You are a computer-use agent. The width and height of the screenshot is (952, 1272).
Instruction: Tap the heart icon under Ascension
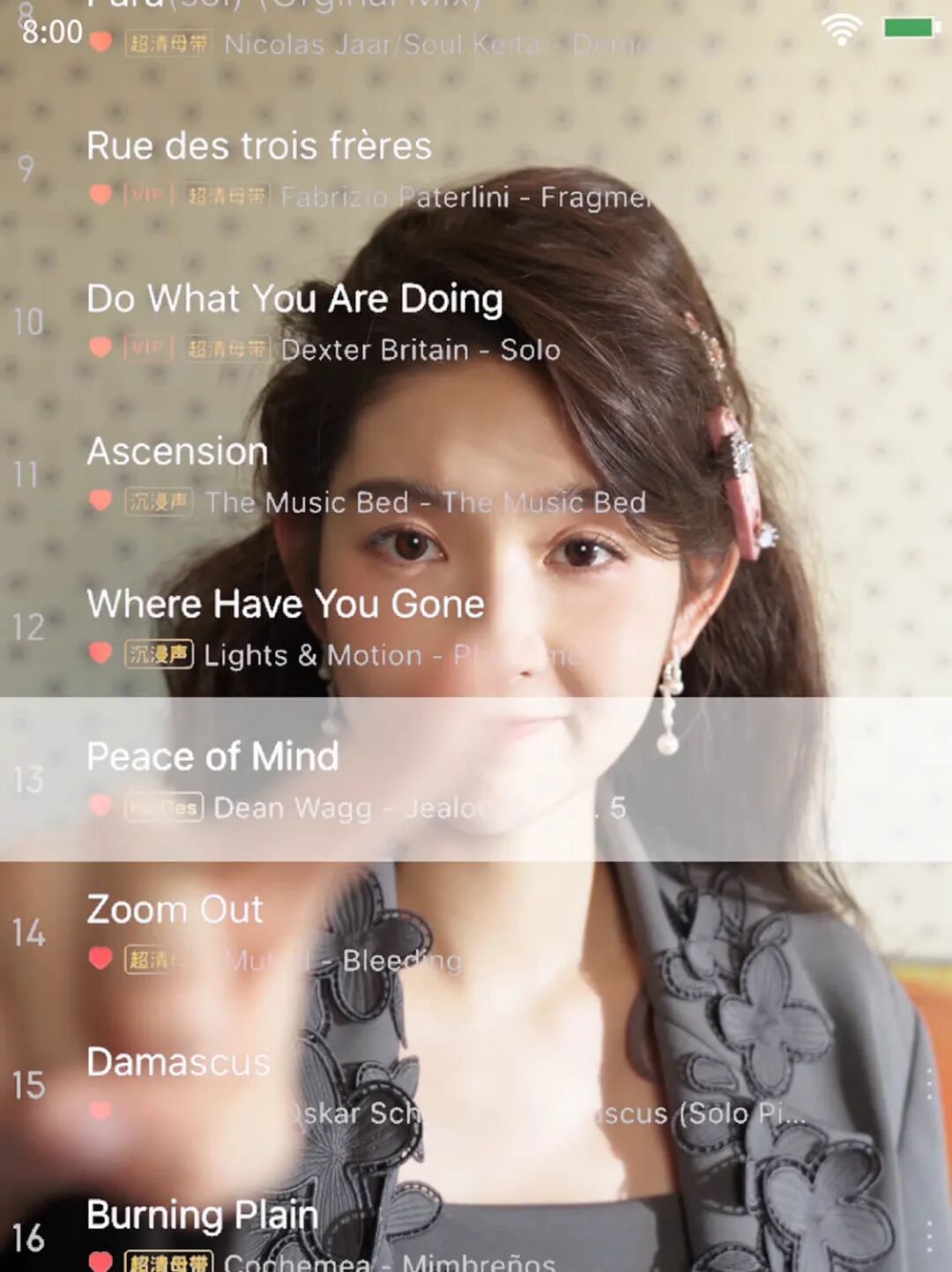[100, 500]
